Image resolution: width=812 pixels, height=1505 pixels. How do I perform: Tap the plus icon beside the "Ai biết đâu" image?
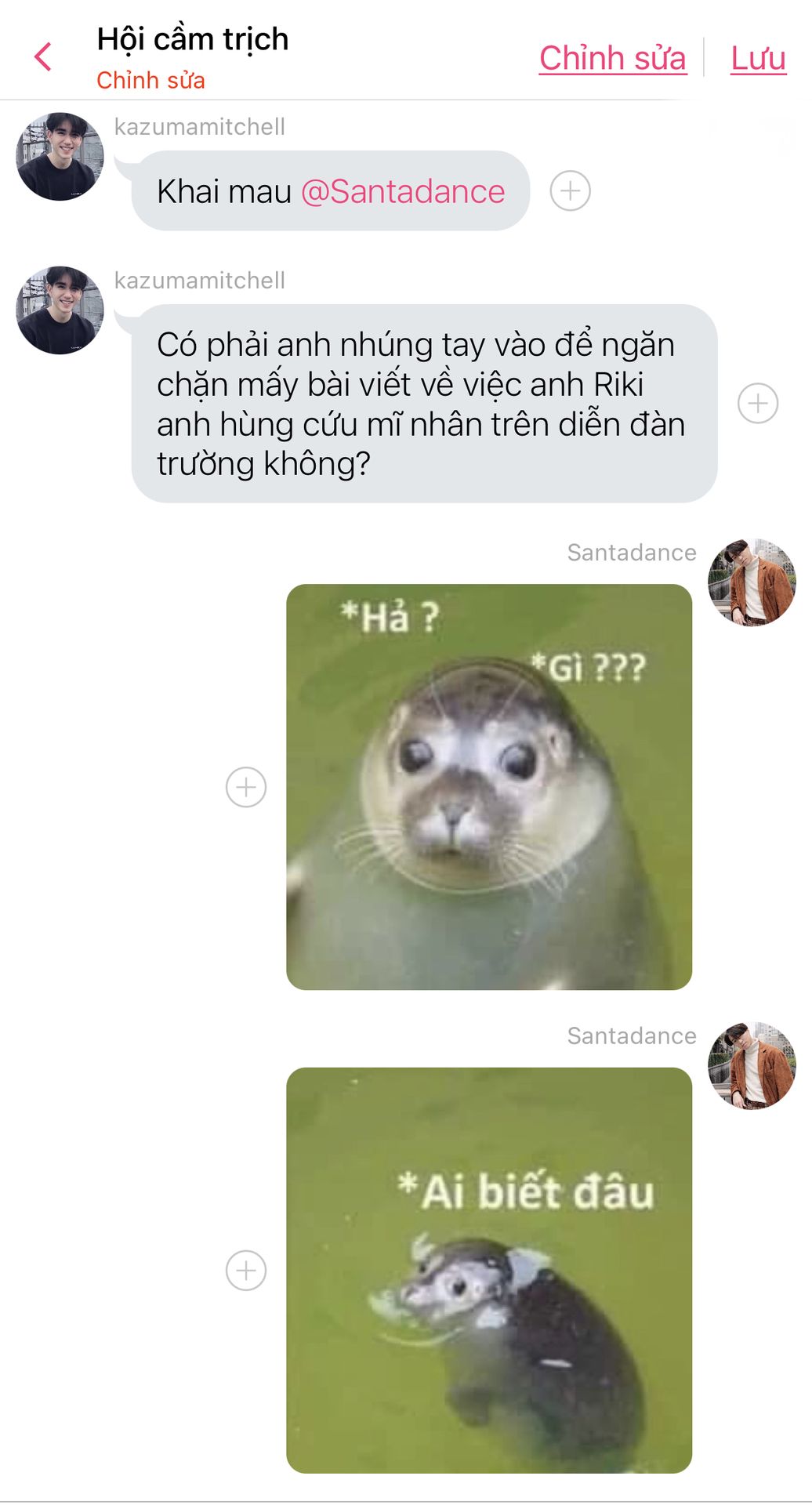point(246,1270)
